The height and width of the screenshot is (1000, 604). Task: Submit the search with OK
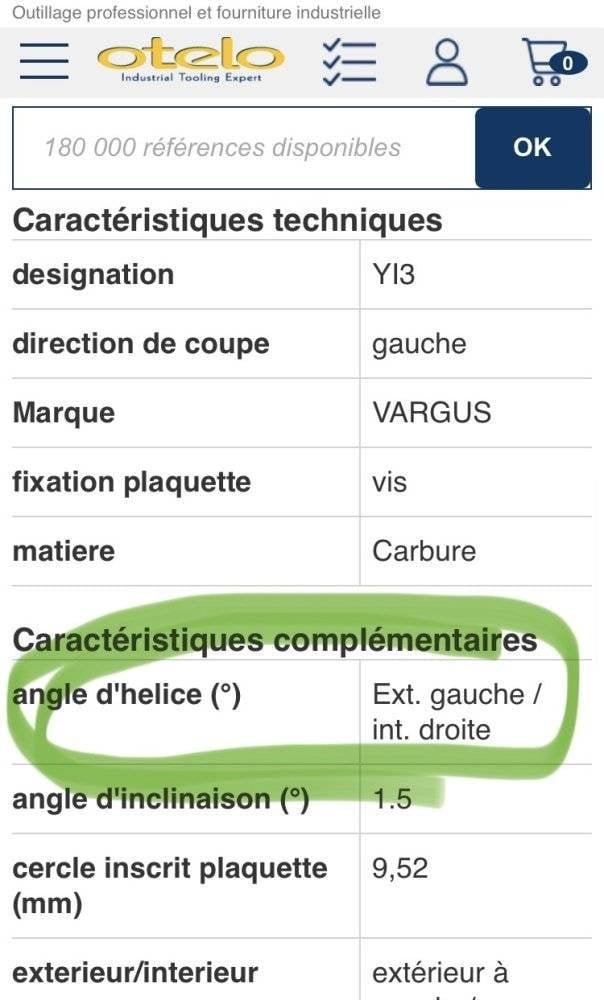click(533, 148)
